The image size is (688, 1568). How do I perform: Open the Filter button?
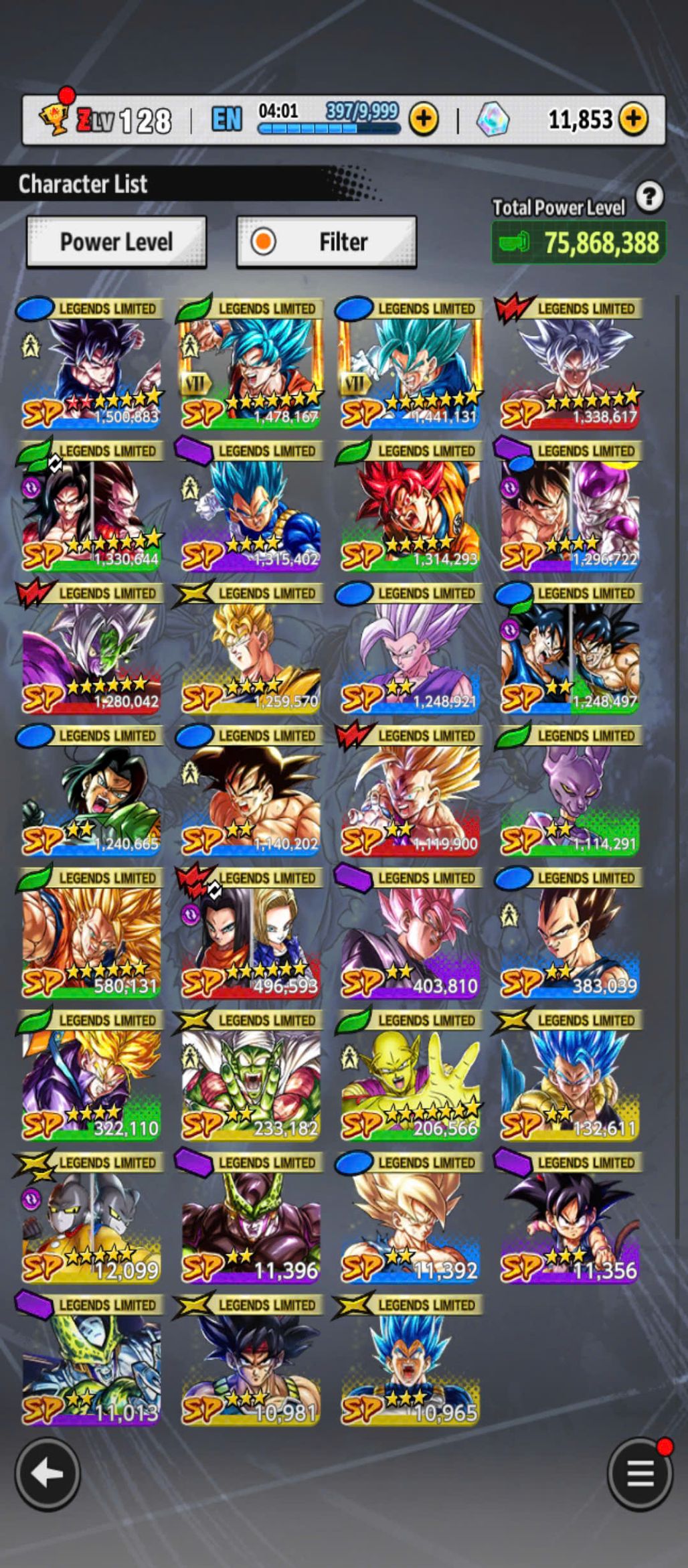point(327,242)
